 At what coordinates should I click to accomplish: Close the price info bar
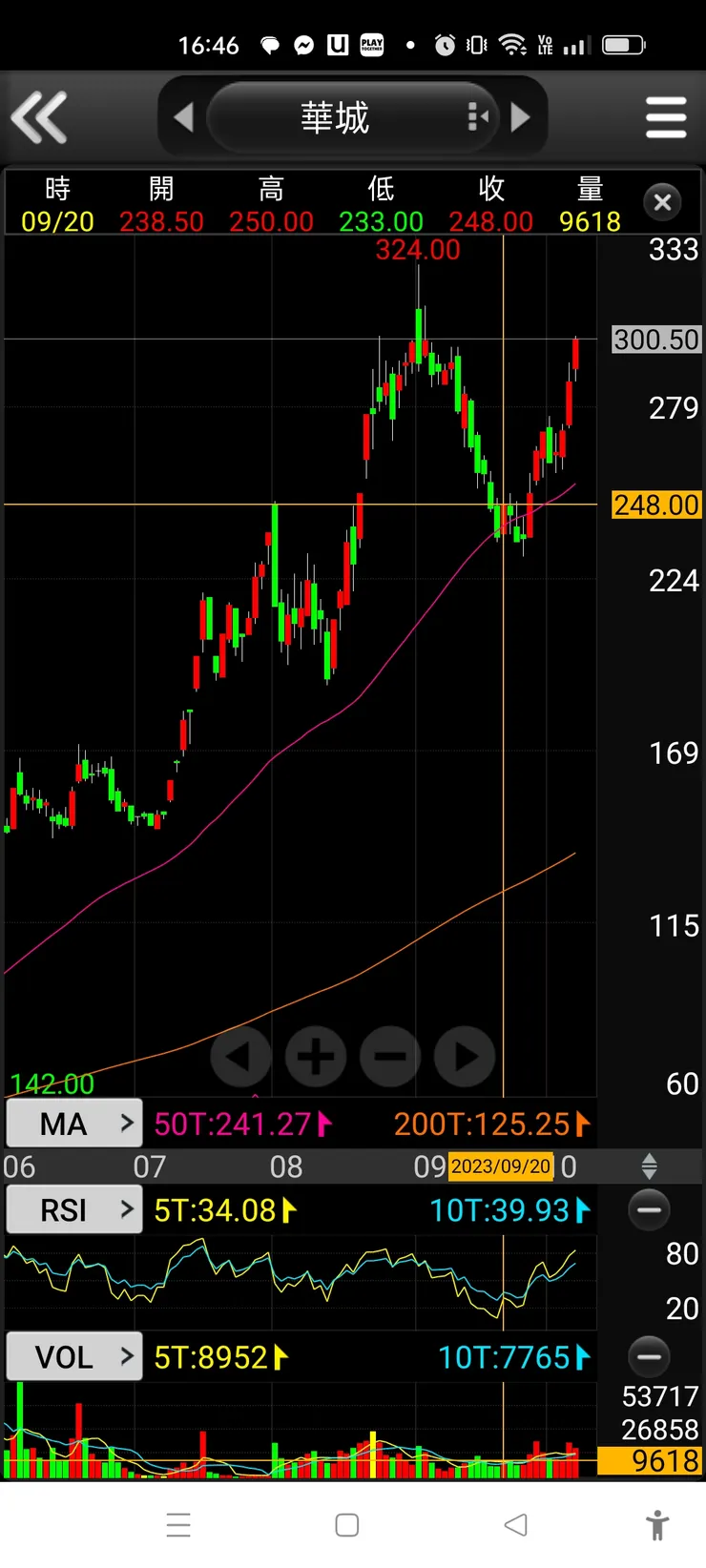pyautogui.click(x=662, y=202)
